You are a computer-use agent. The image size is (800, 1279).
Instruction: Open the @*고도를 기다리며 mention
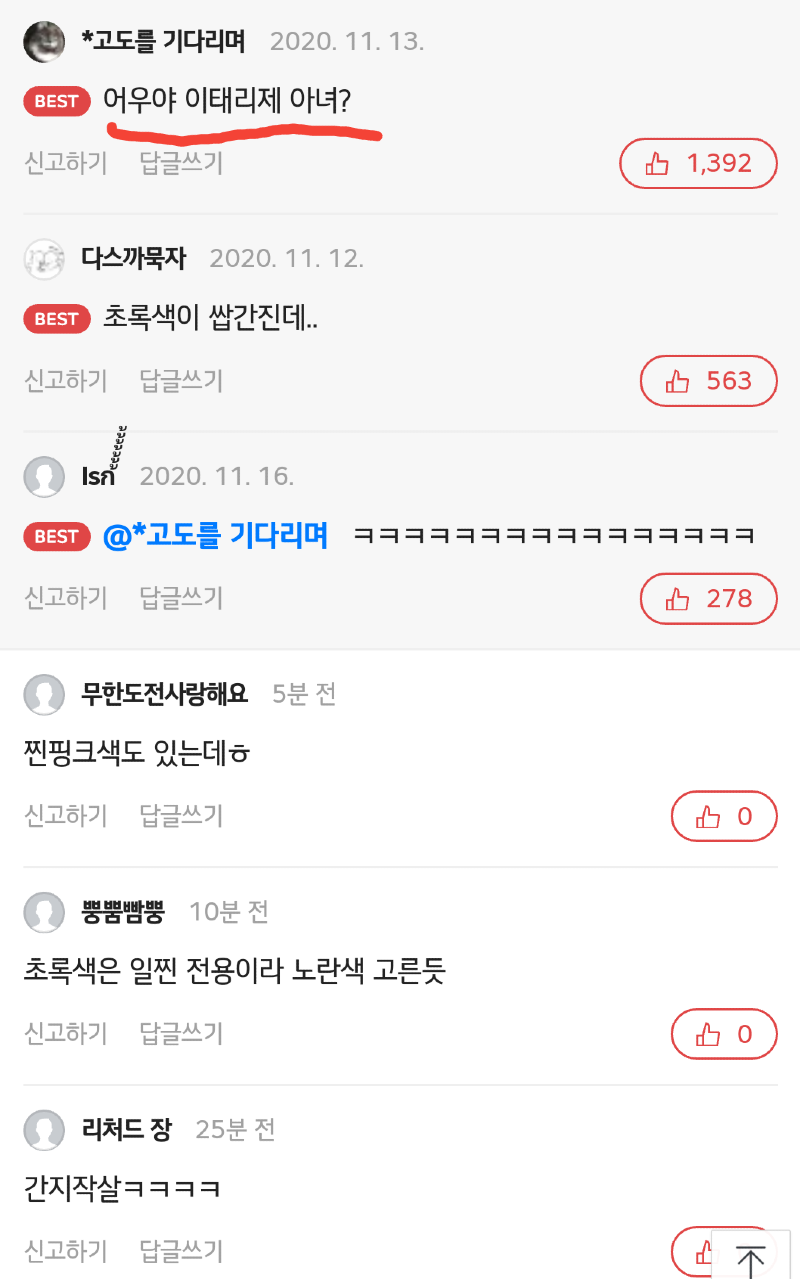[x=216, y=536]
